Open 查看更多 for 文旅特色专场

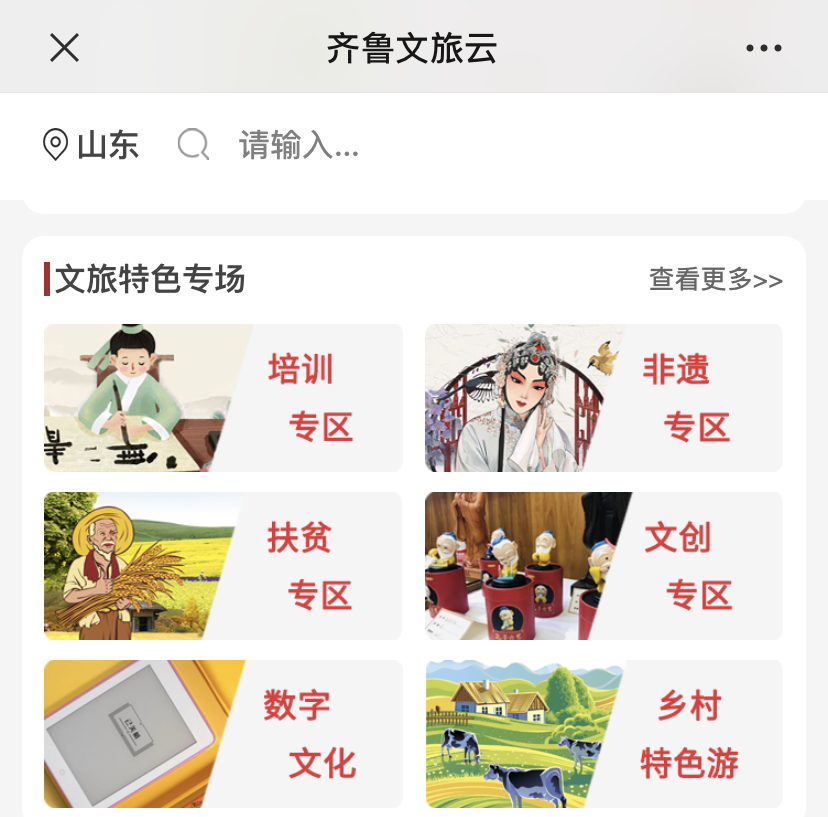pyautogui.click(x=715, y=279)
